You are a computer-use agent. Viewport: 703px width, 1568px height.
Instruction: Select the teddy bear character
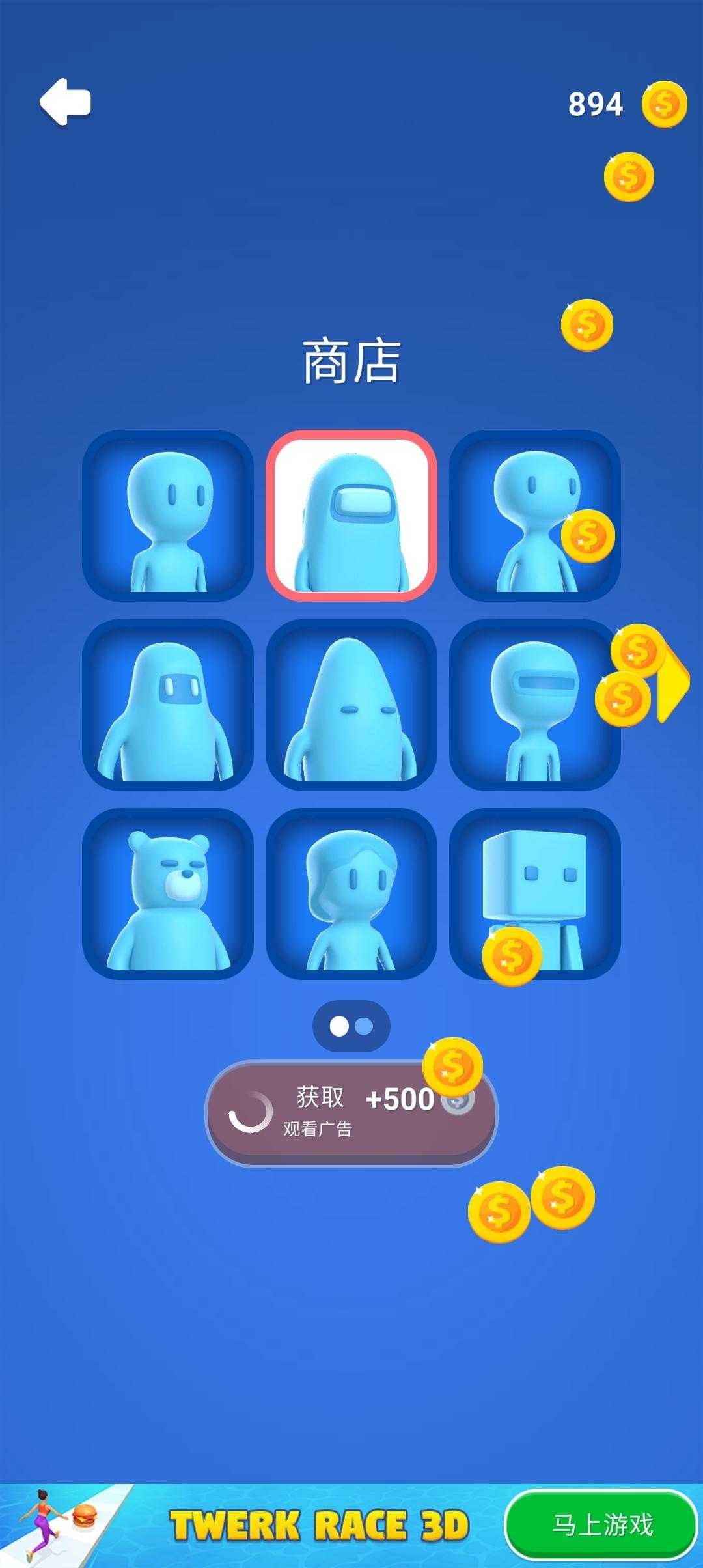click(x=168, y=894)
